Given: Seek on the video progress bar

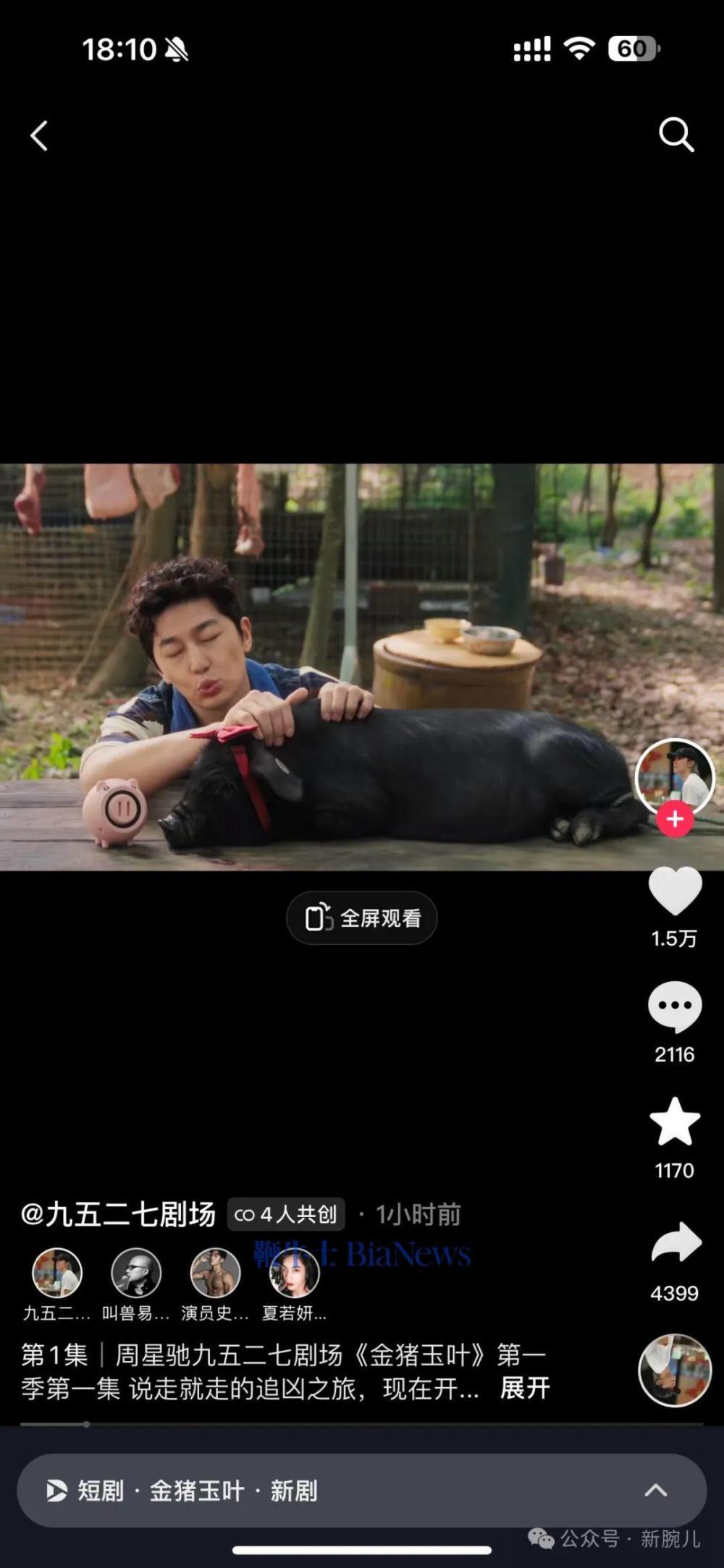Looking at the screenshot, I should coord(362,1424).
